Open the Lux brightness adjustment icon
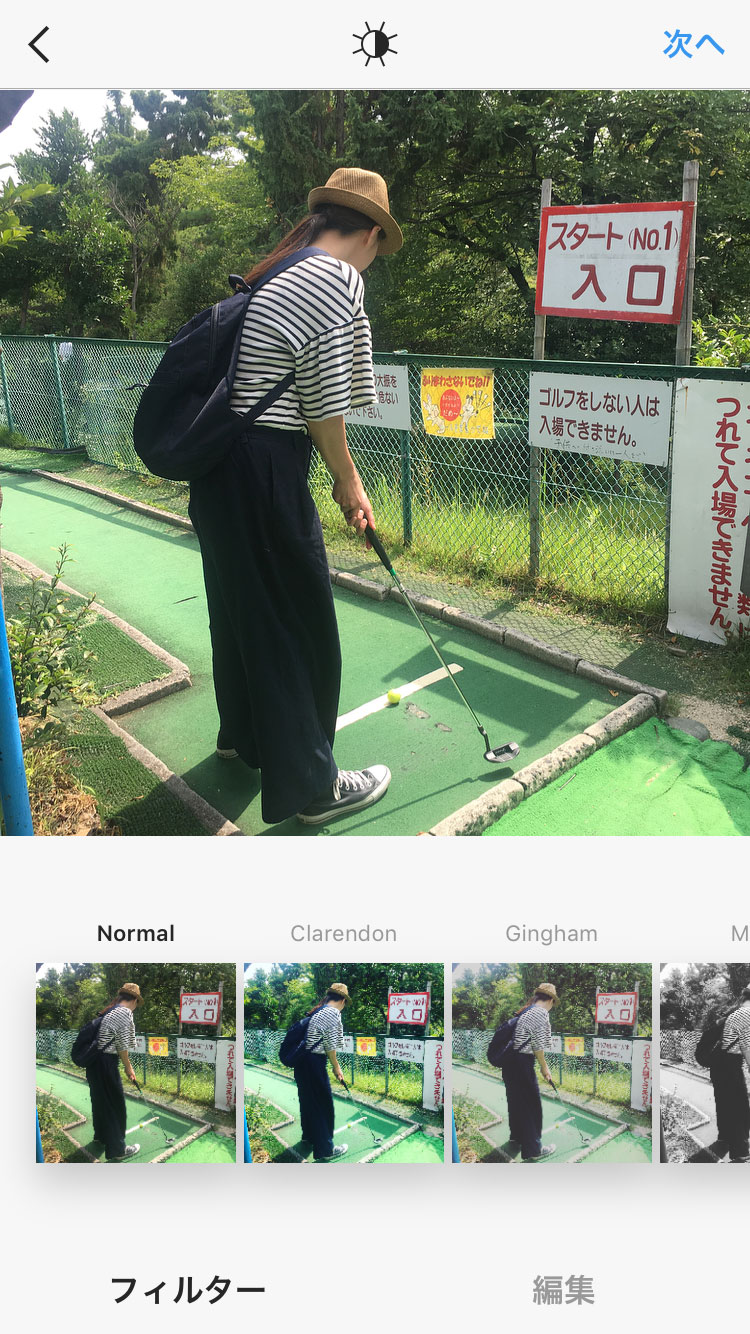The width and height of the screenshot is (750, 1334). click(375, 45)
